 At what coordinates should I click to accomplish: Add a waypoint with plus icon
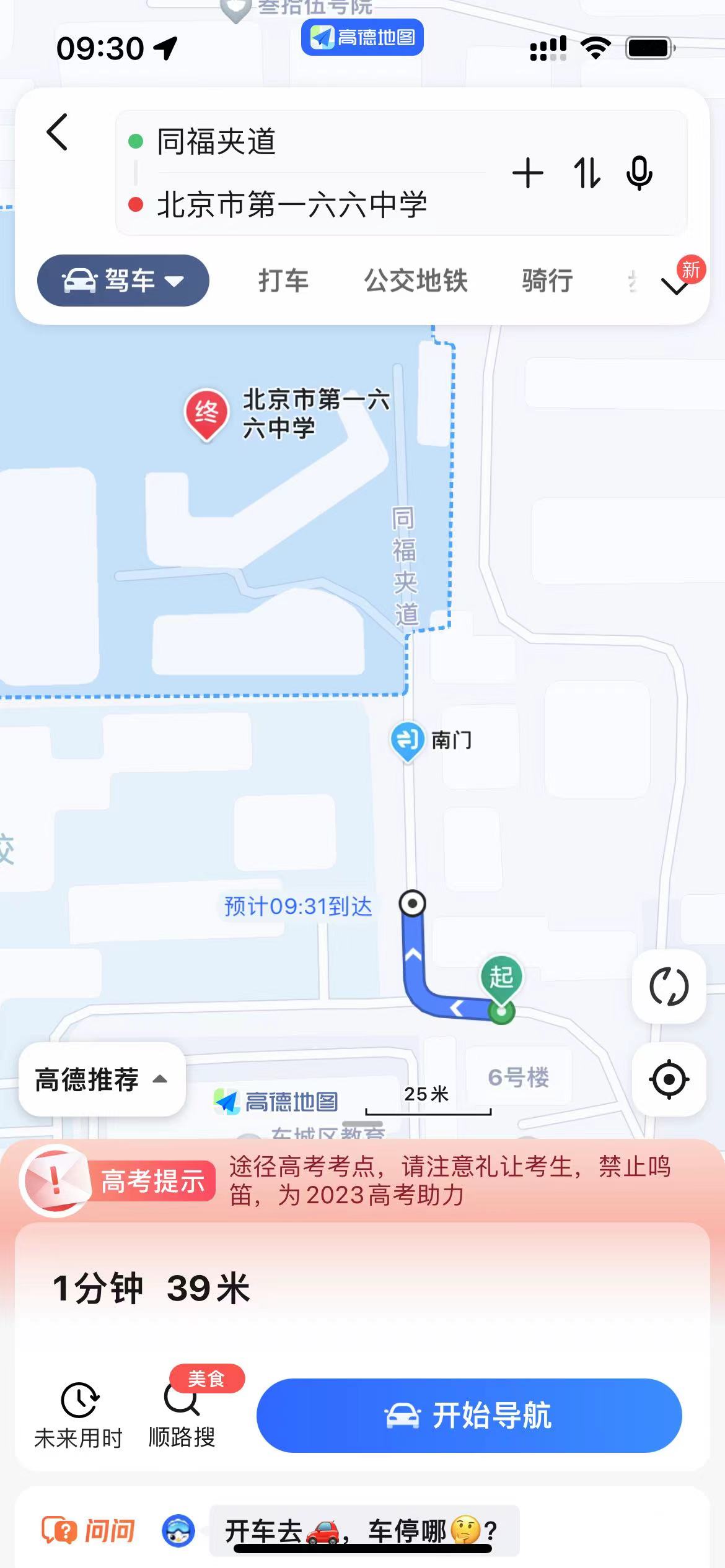[x=528, y=173]
